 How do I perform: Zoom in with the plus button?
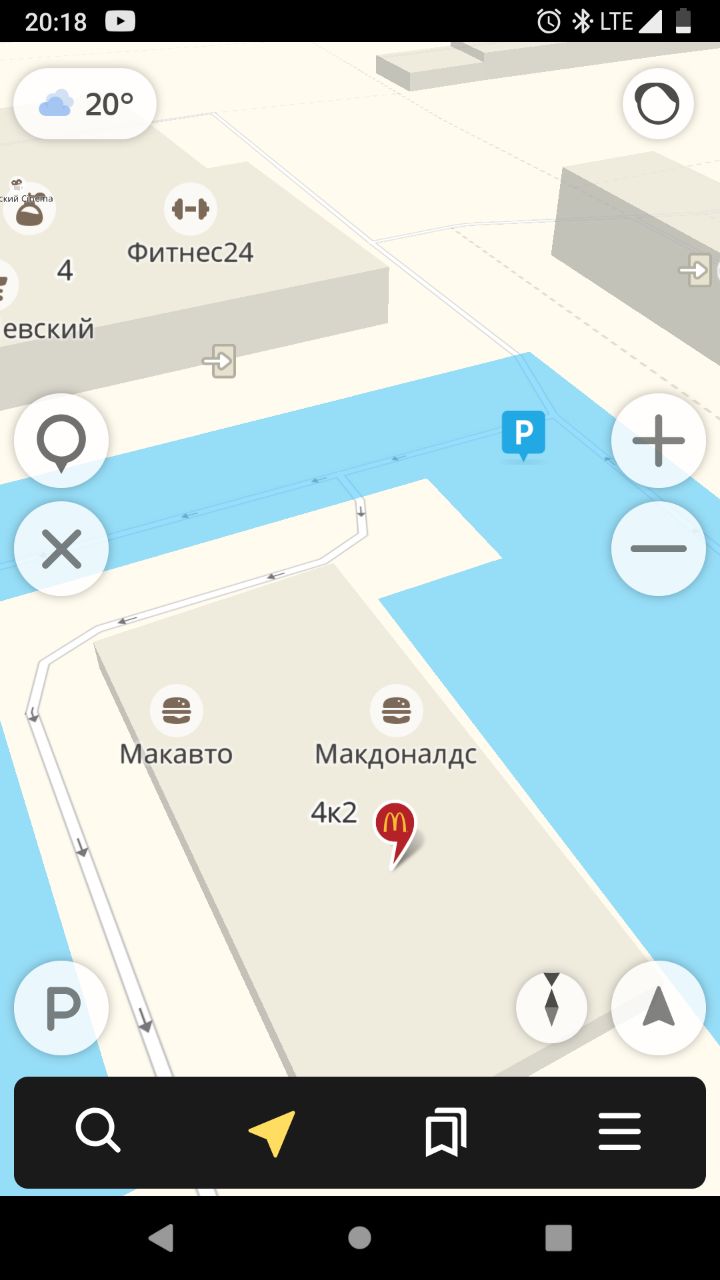658,441
